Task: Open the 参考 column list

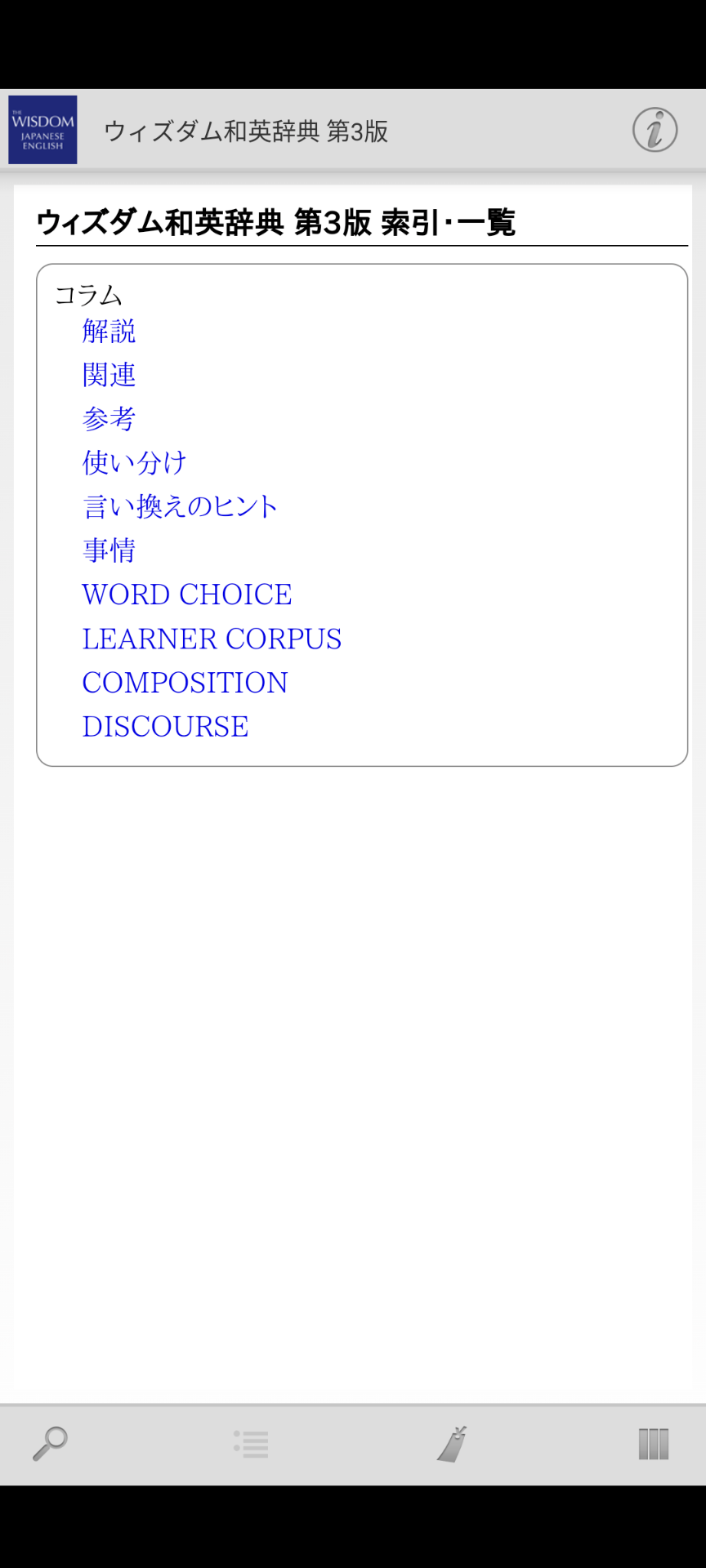Action: 109,419
